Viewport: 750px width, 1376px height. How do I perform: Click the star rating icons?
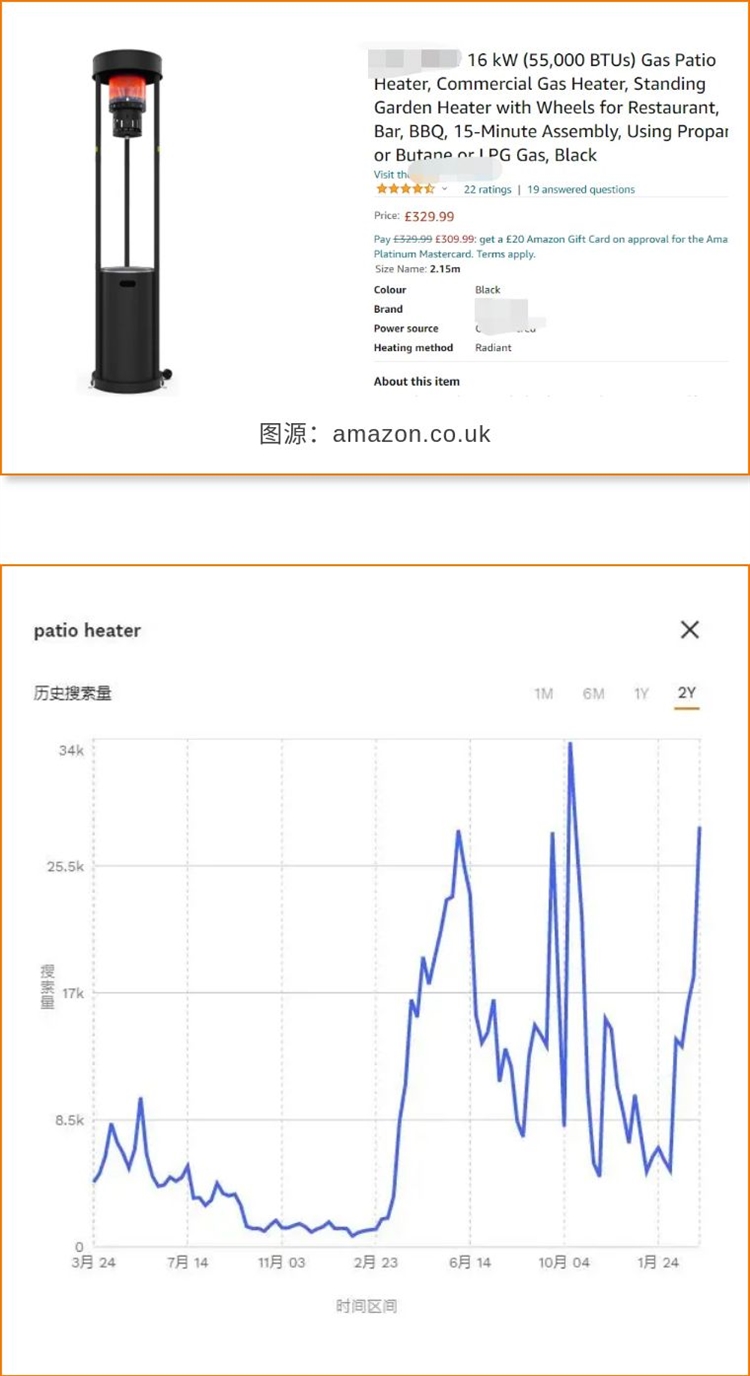(x=405, y=188)
